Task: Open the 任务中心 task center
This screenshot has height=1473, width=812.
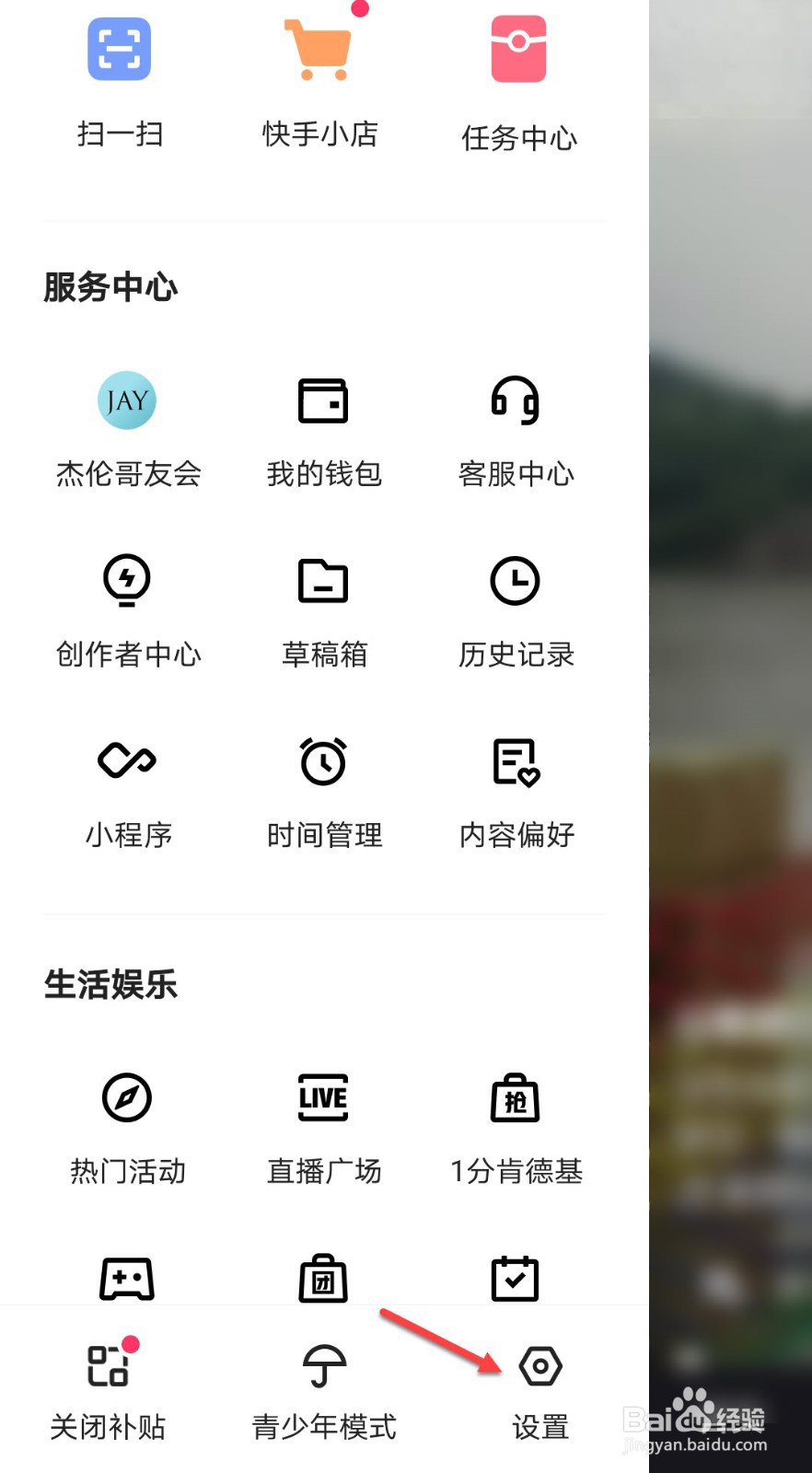Action: (517, 87)
